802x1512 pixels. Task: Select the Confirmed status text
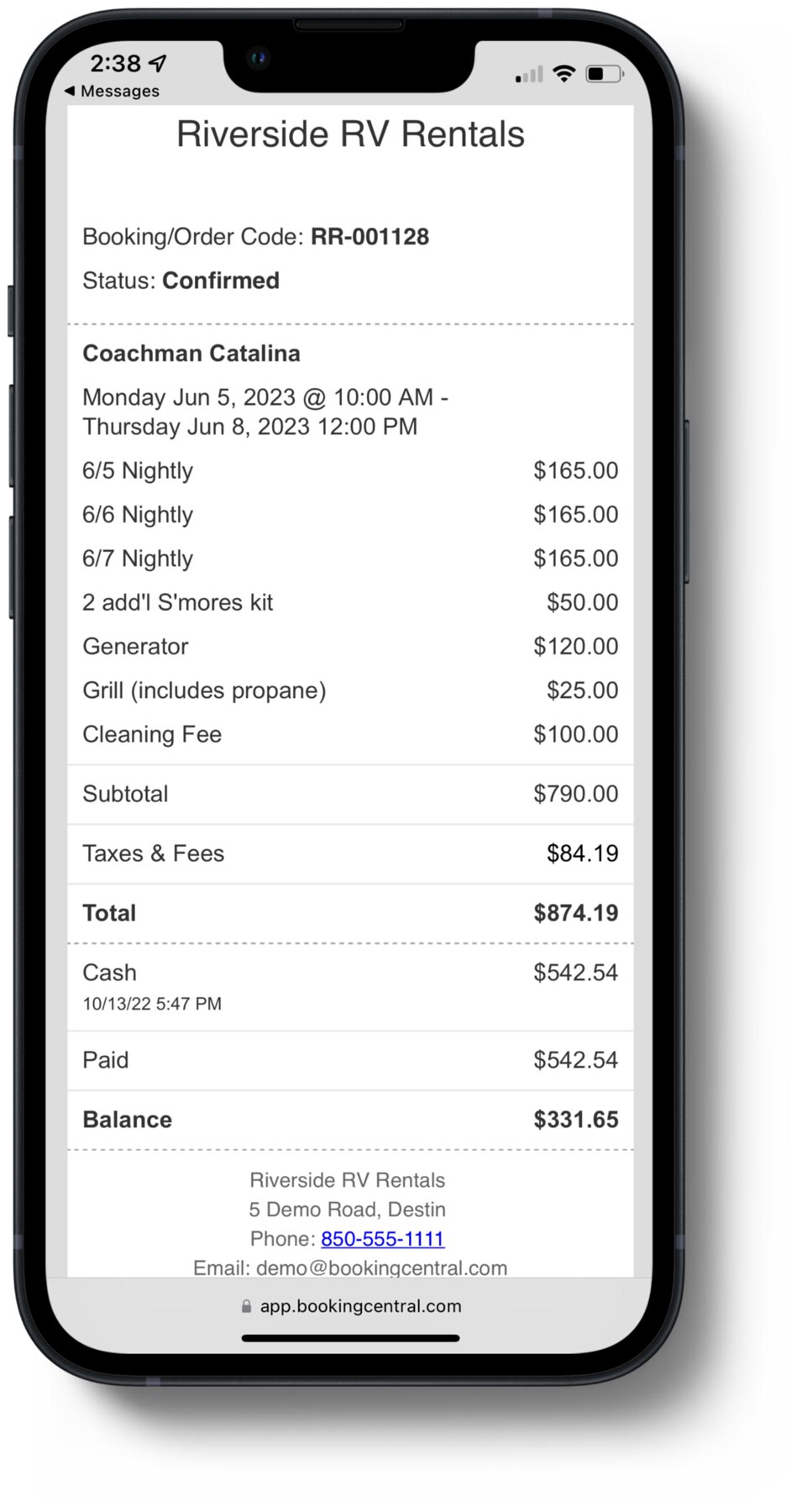point(222,281)
